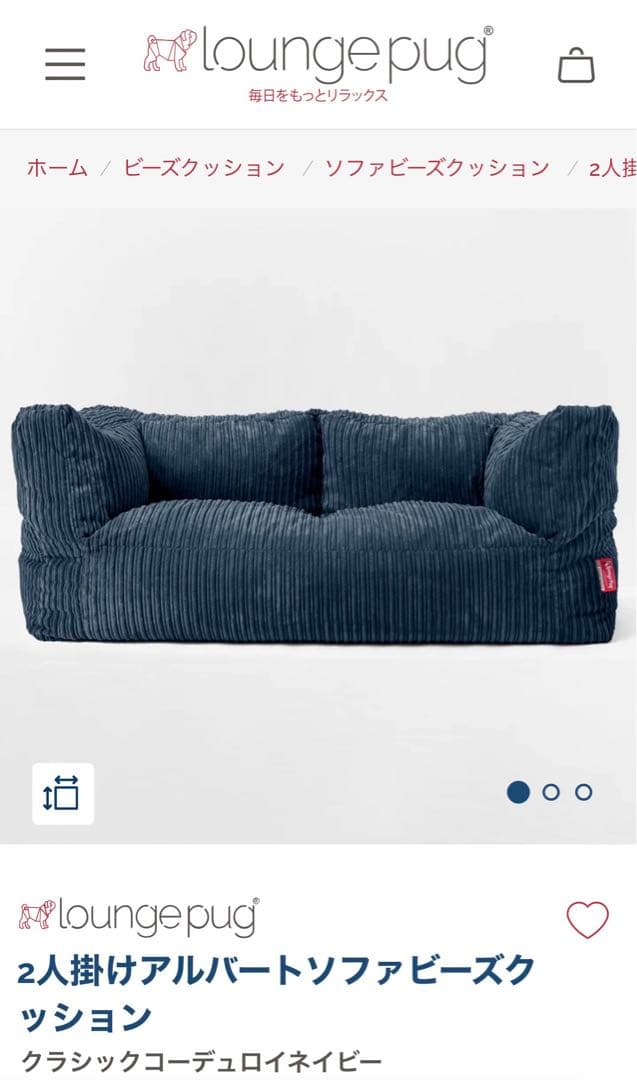Open ビーズクッション breadcrumb link
Image resolution: width=637 pixels, height=1080 pixels.
[204, 168]
